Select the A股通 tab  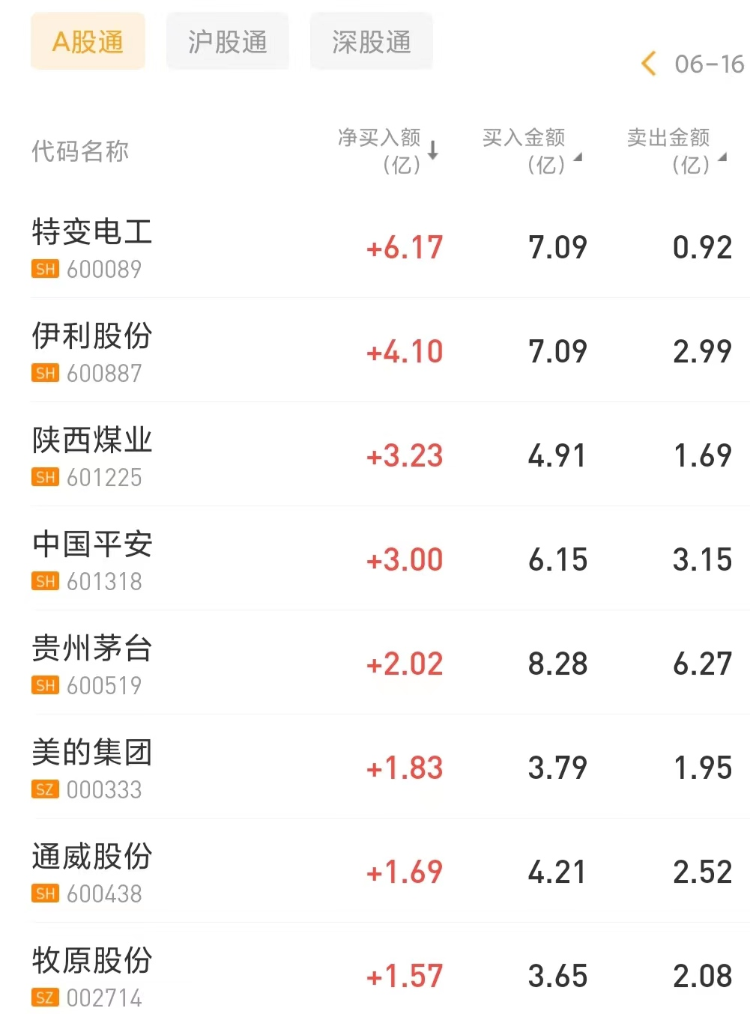[x=88, y=42]
